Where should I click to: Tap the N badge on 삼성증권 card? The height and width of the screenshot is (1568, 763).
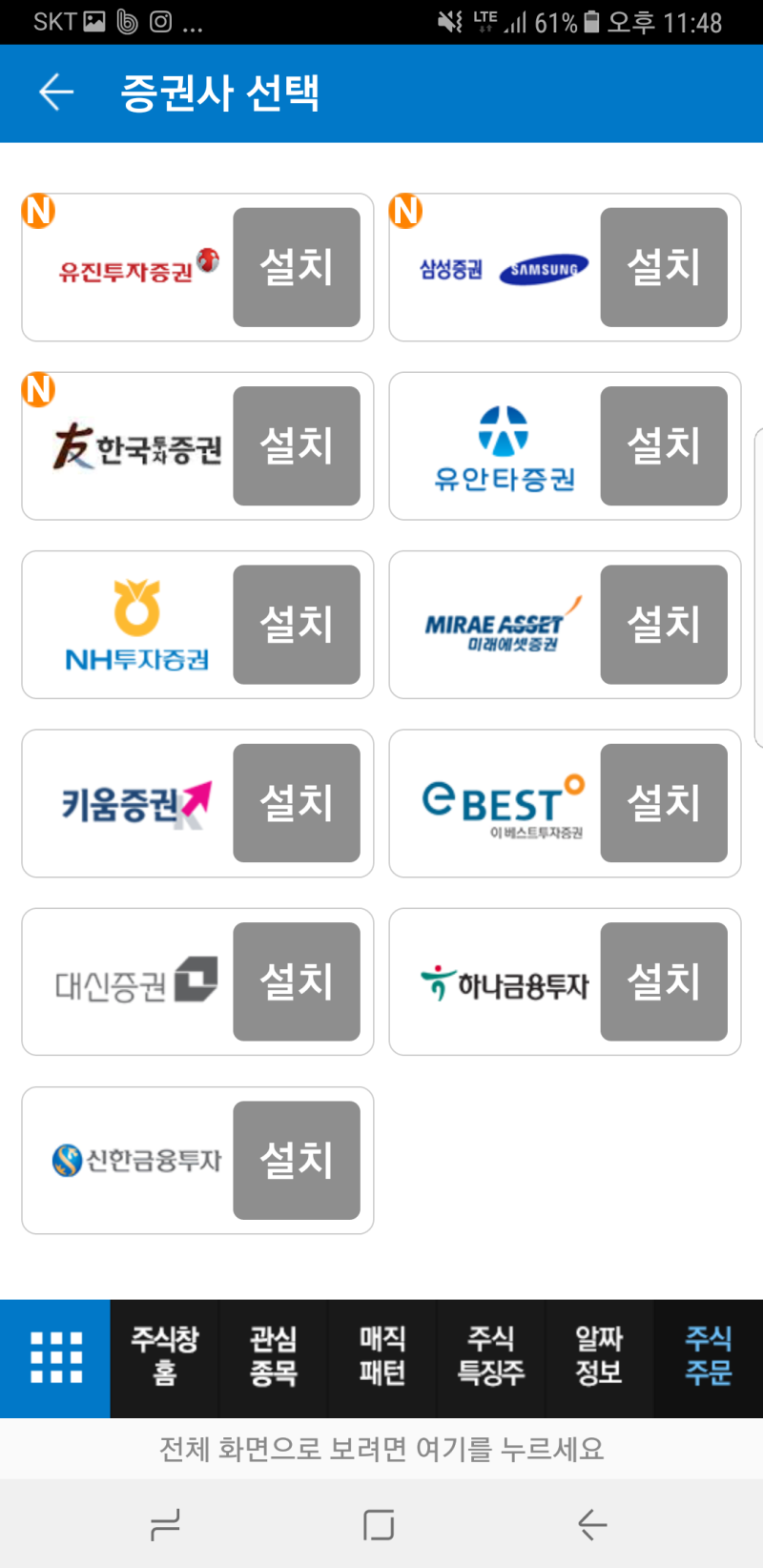[405, 212]
